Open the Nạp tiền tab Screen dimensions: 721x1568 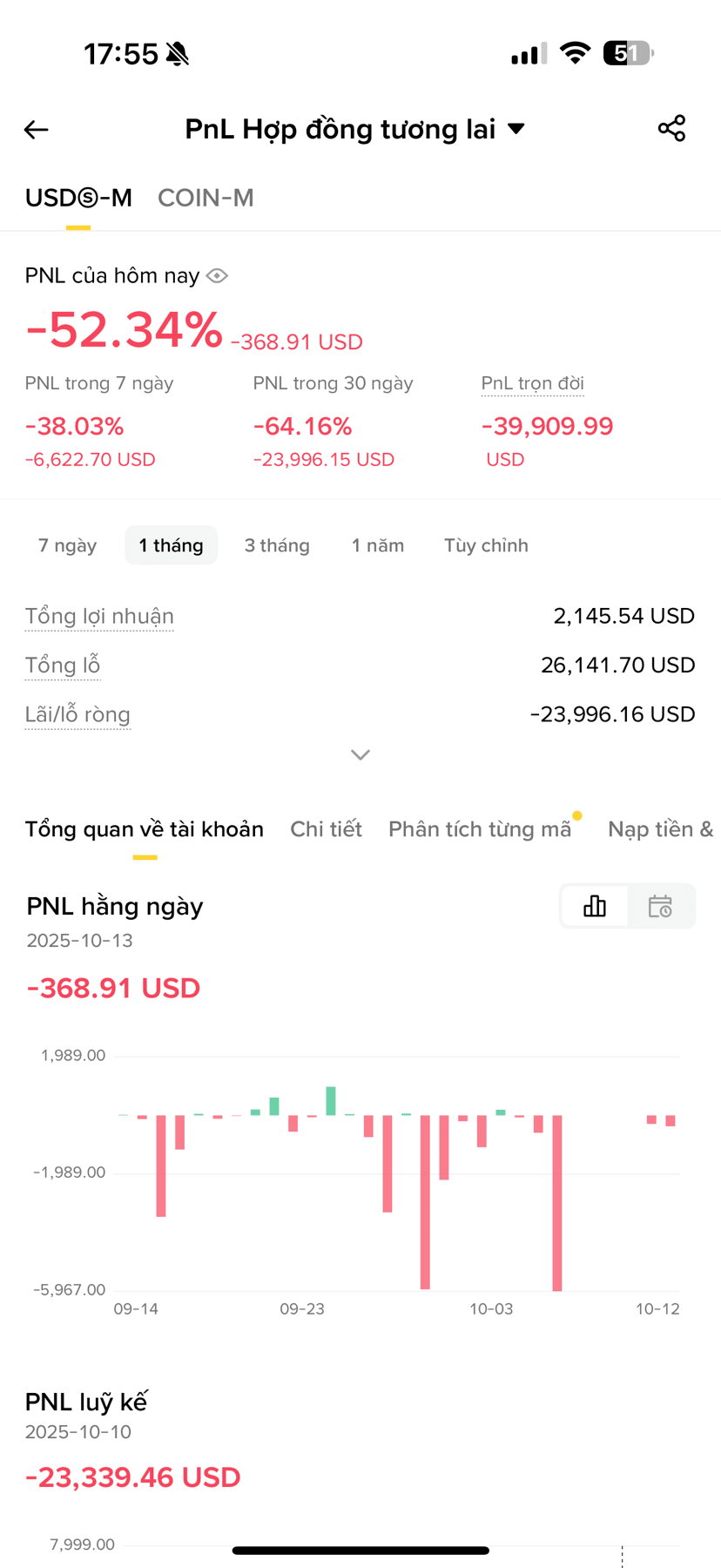coord(660,828)
